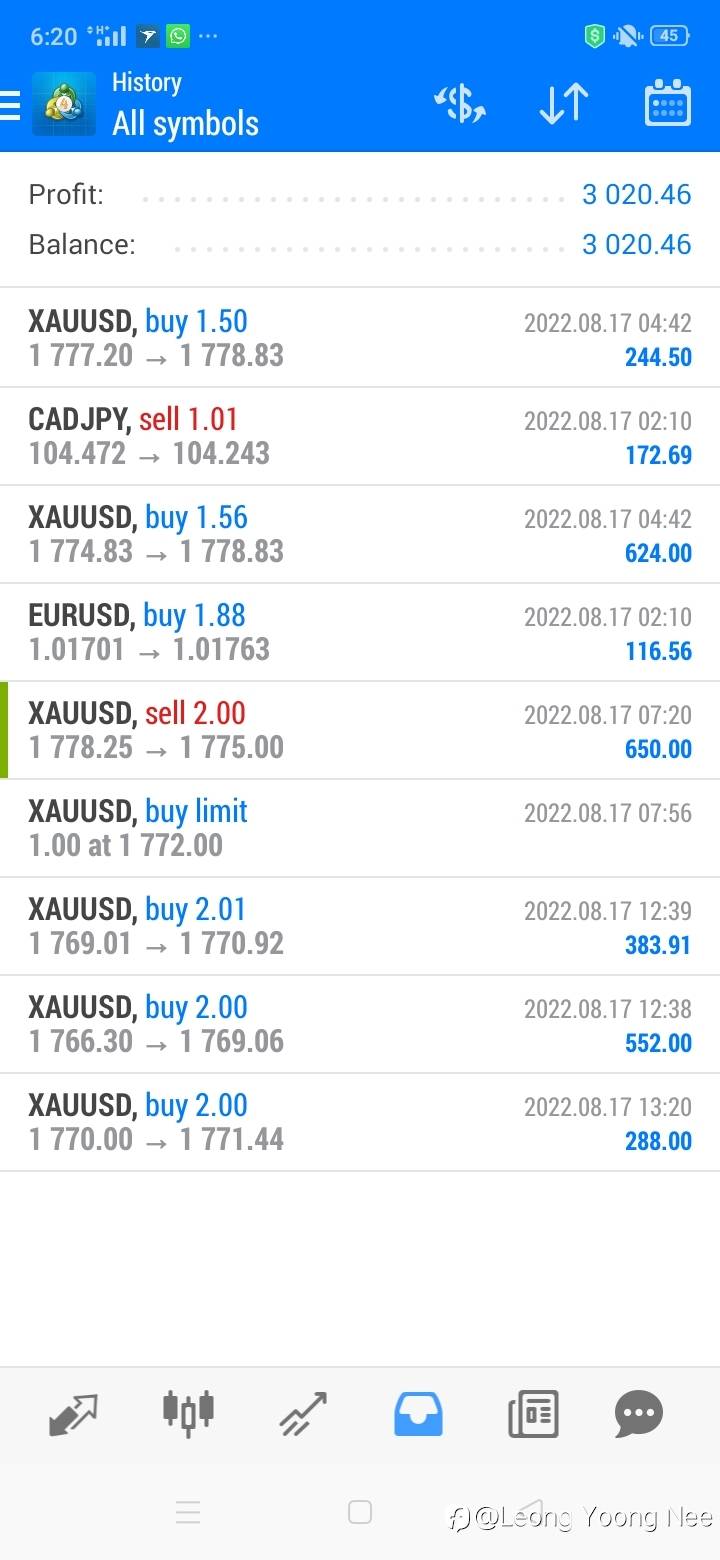This screenshot has width=720, height=1560.
Task: Select the XAUUSD buy 1.56 trade
Action: pyautogui.click(x=360, y=534)
